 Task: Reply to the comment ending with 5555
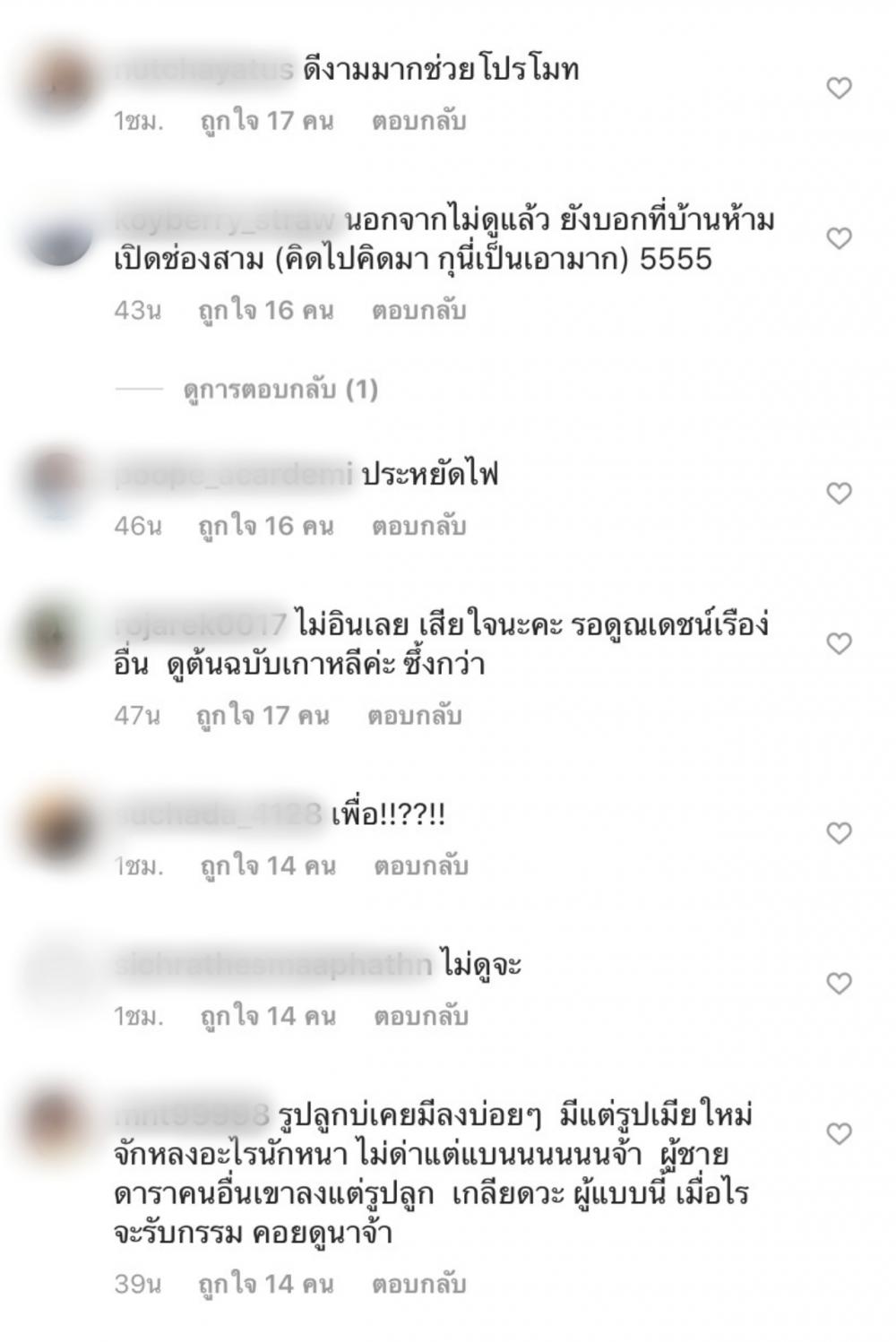[x=418, y=311]
